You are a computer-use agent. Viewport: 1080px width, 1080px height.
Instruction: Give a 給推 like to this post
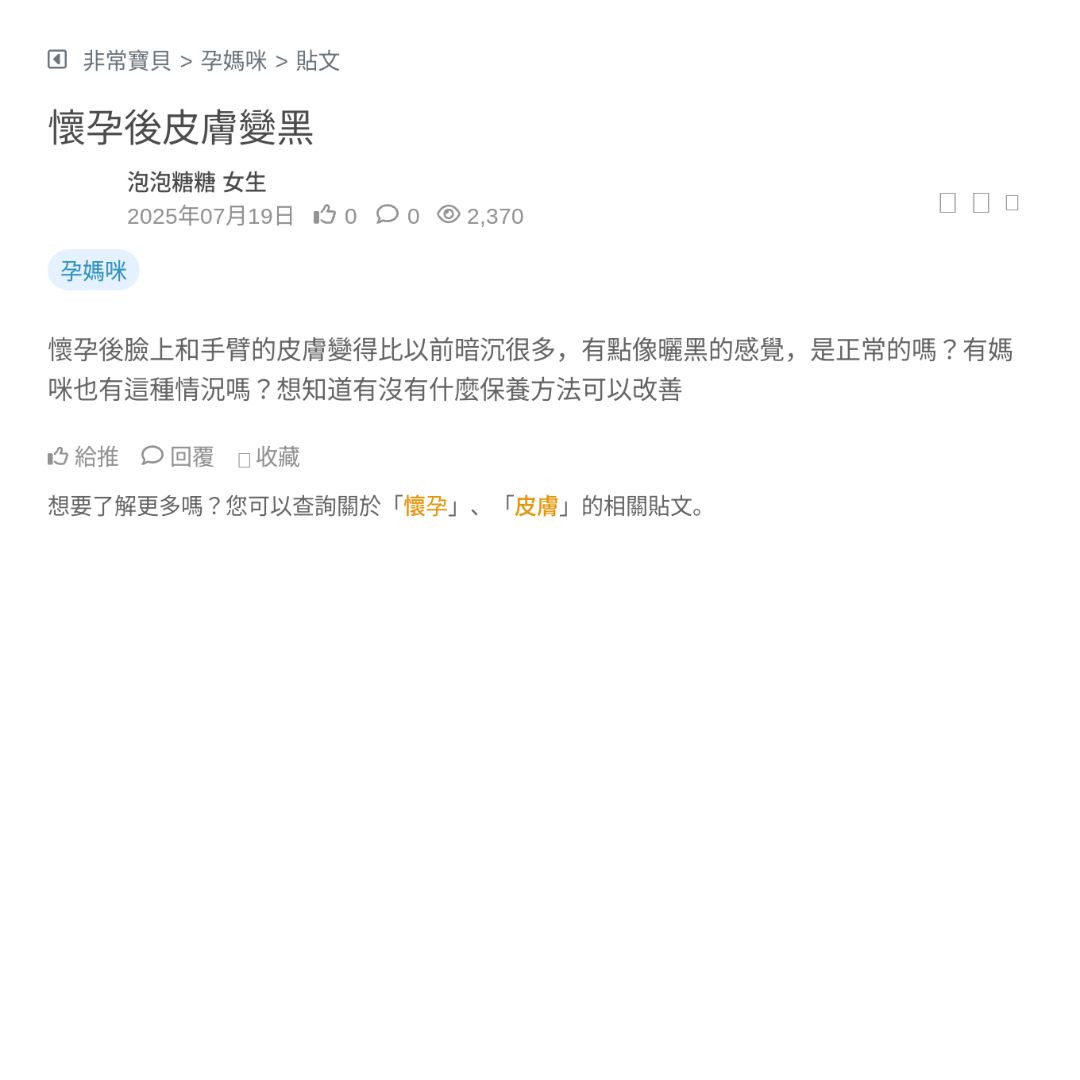[x=83, y=457]
